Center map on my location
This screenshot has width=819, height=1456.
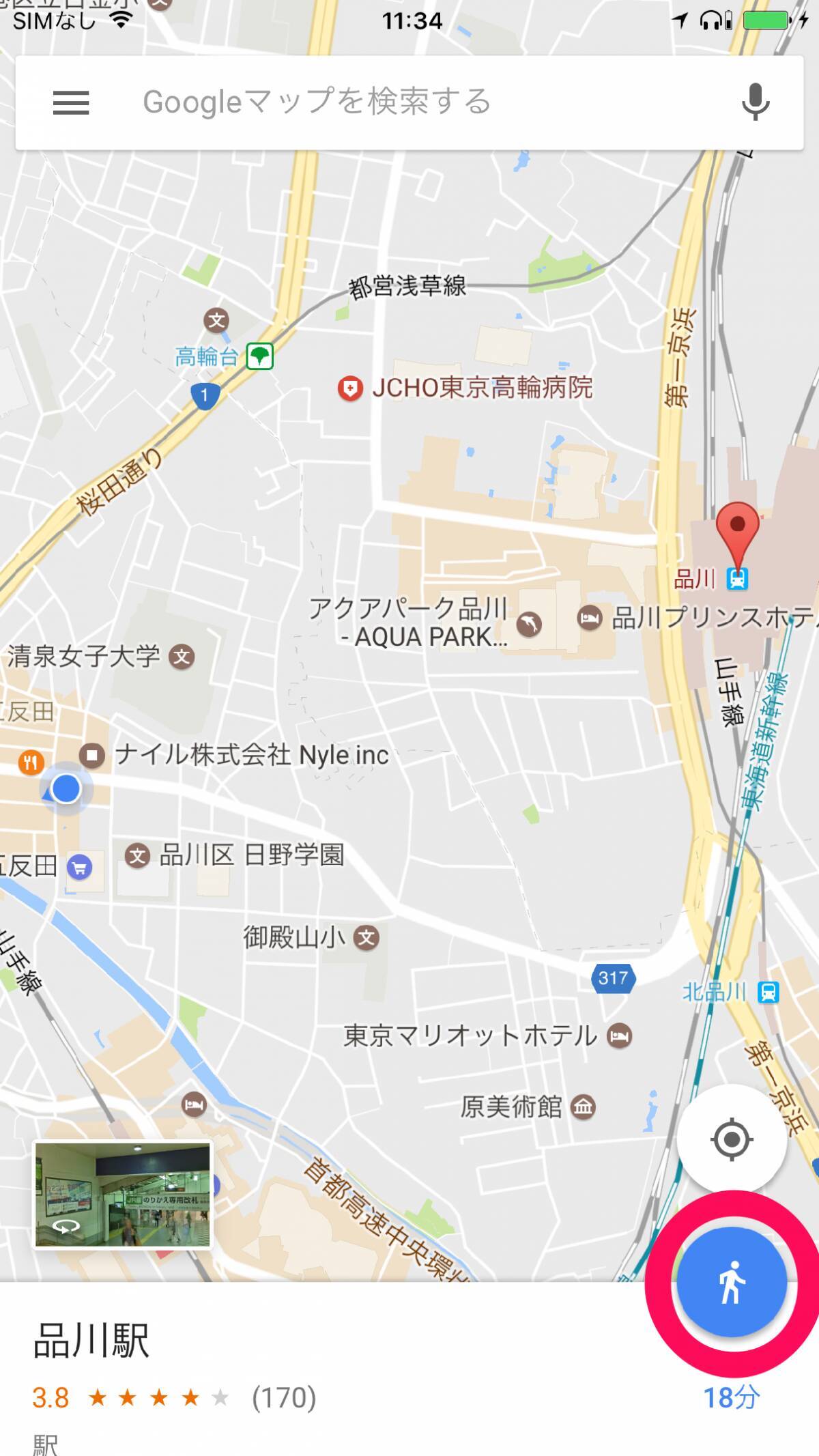point(732,1139)
